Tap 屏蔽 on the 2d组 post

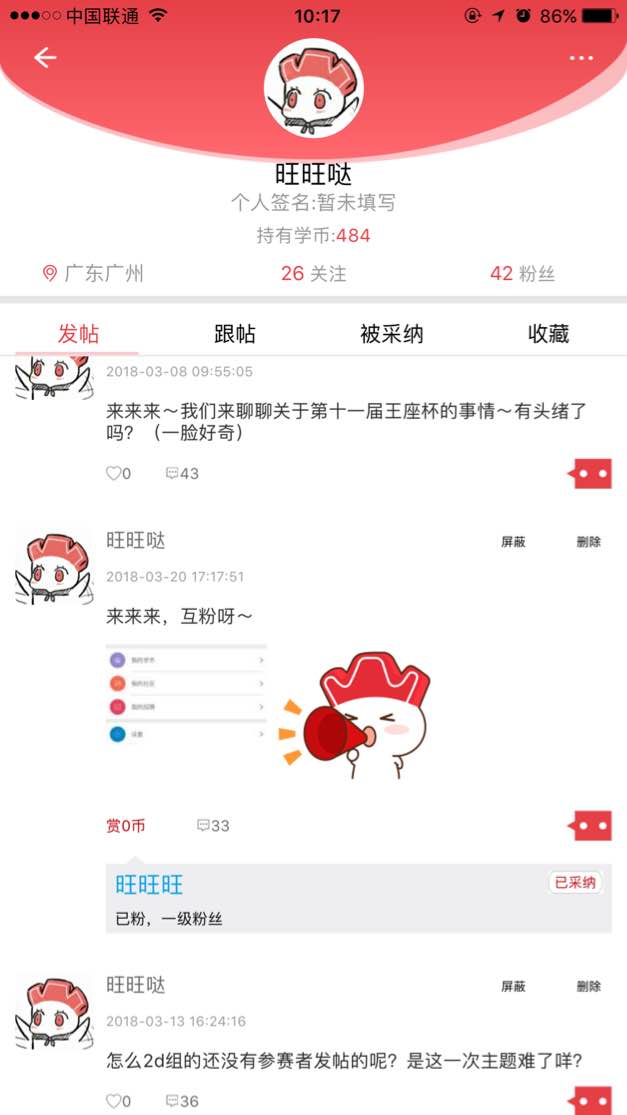(x=513, y=986)
